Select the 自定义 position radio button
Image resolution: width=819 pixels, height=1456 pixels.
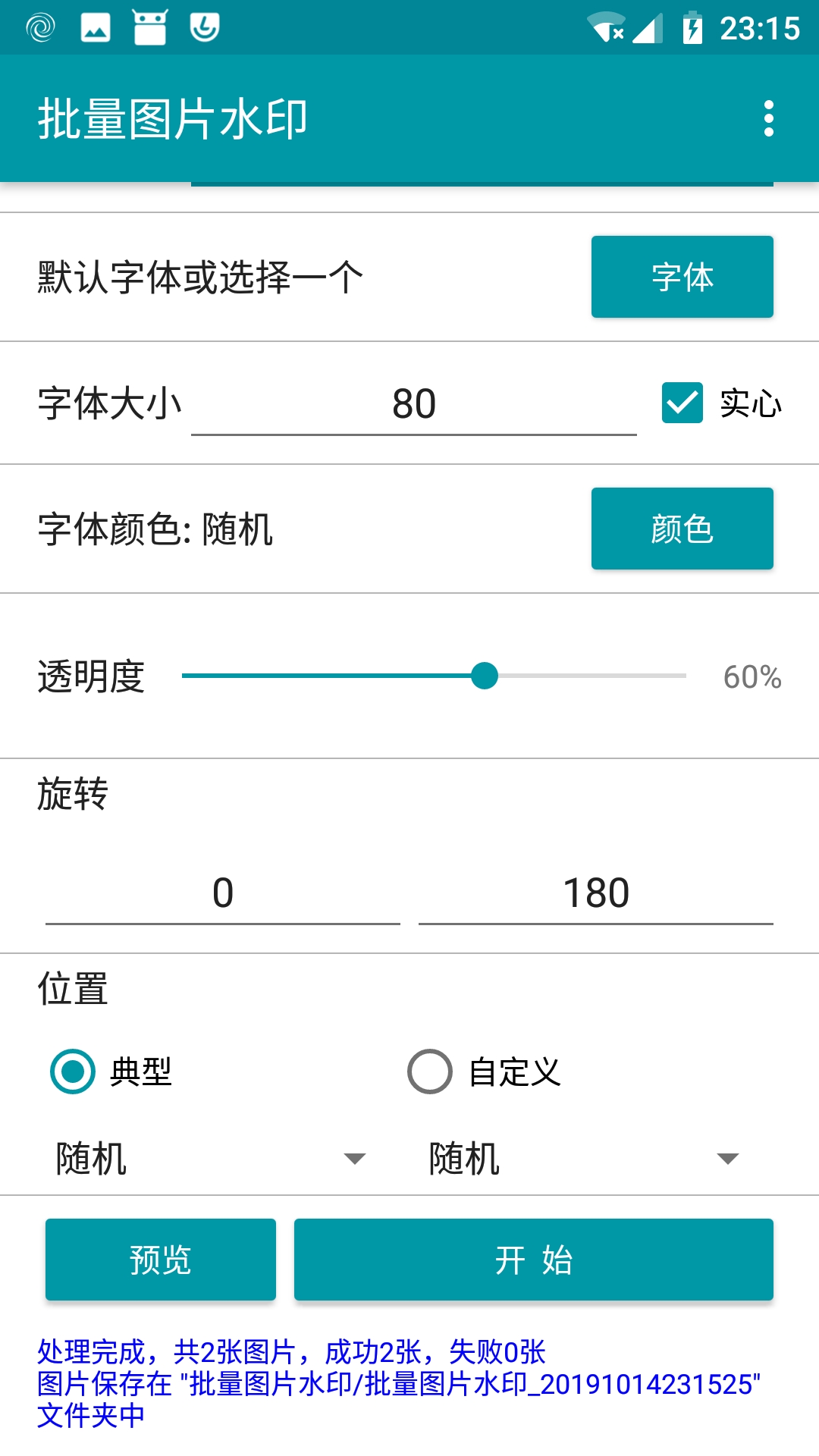428,1072
